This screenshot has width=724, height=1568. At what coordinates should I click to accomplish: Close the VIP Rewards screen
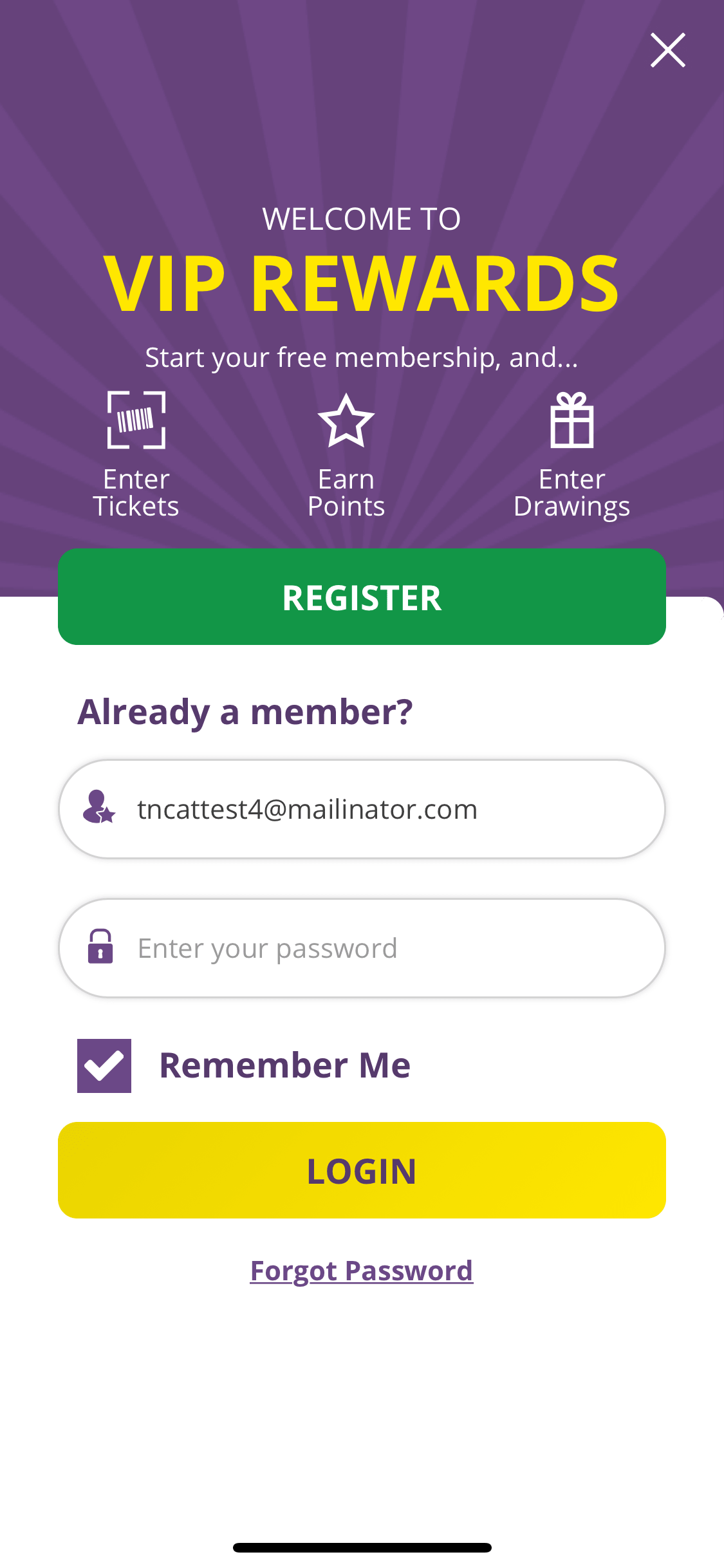tap(667, 50)
